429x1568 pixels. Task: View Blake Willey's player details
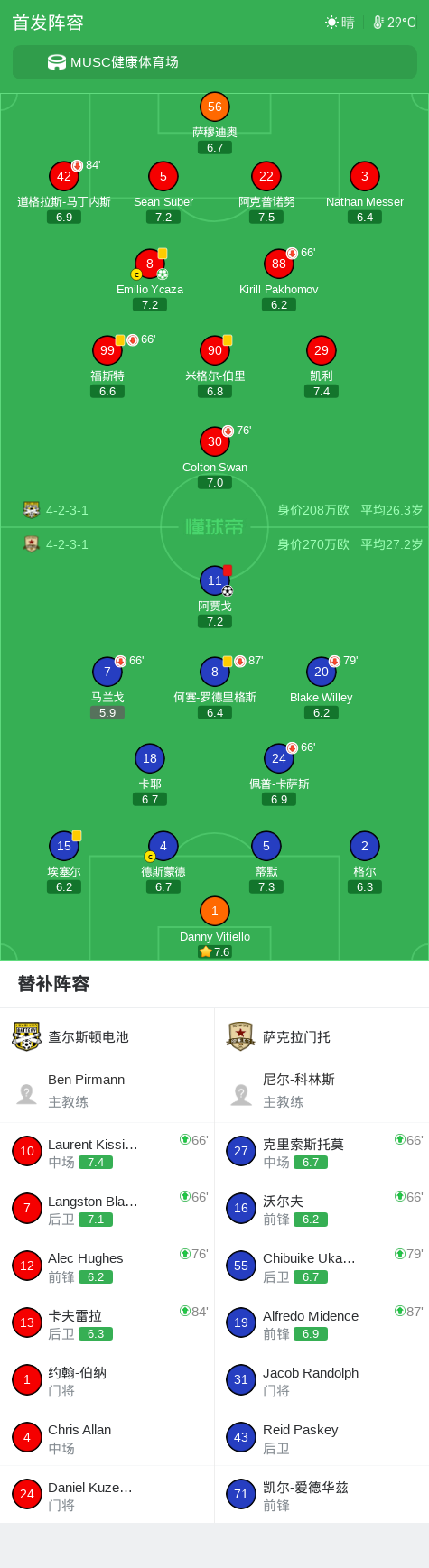pos(322,687)
